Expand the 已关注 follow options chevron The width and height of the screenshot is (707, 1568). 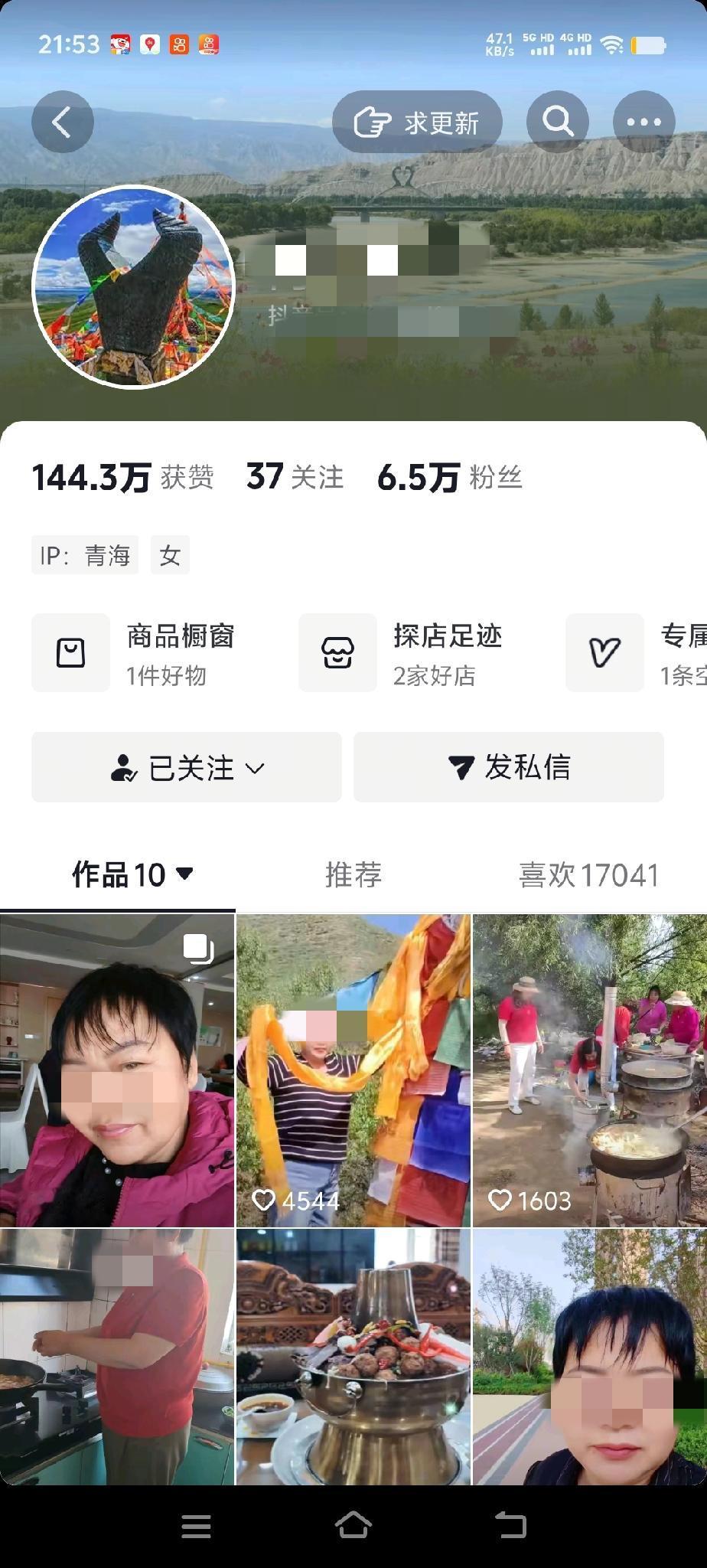[256, 768]
